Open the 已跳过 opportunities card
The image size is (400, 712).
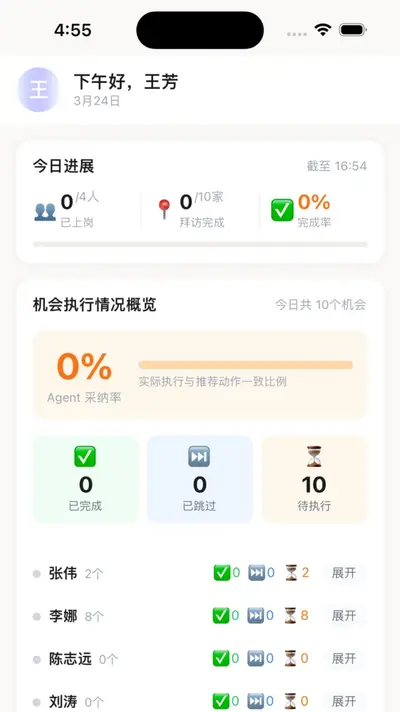(200, 480)
